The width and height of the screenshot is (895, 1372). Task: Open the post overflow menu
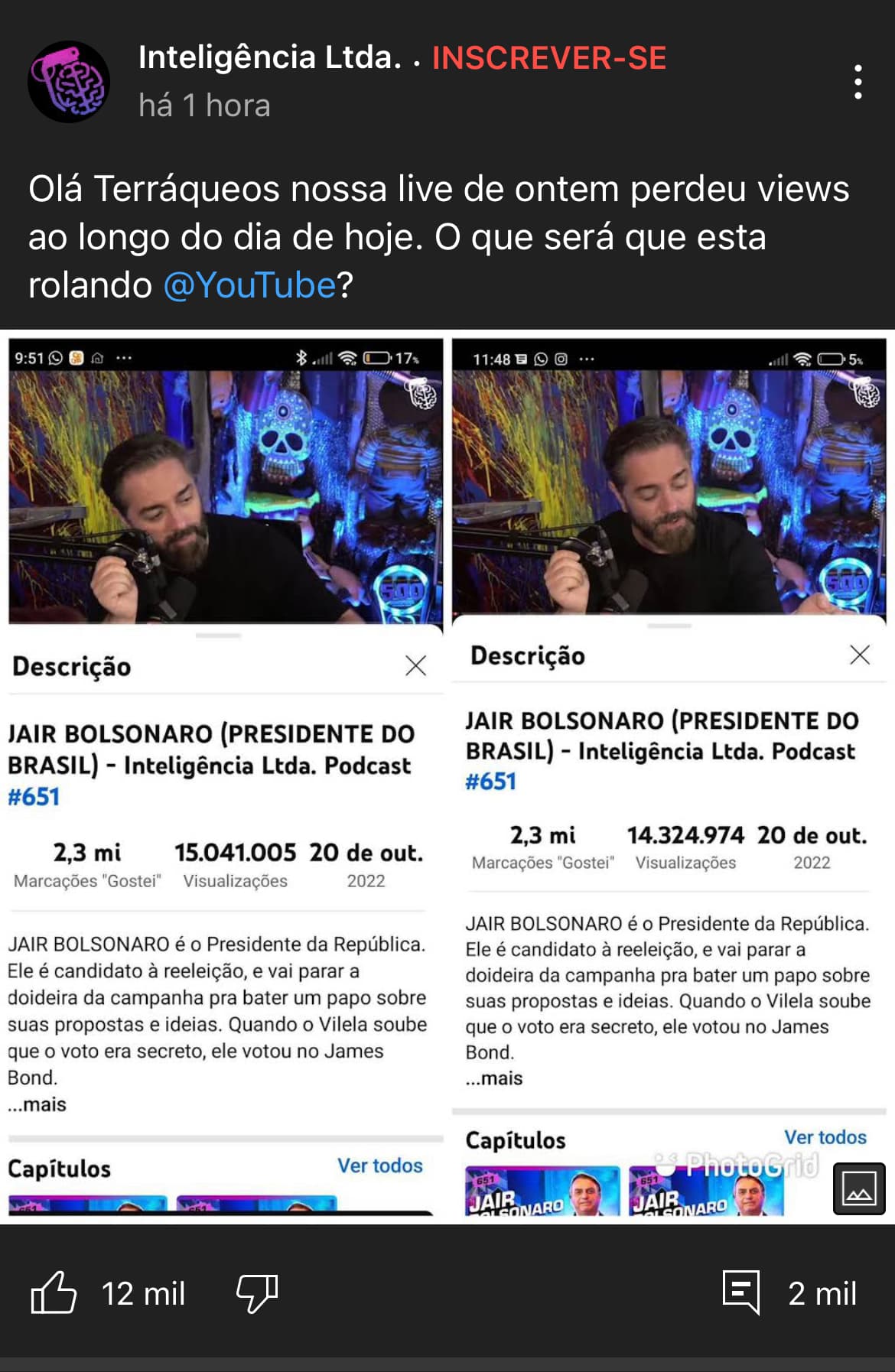click(x=858, y=82)
